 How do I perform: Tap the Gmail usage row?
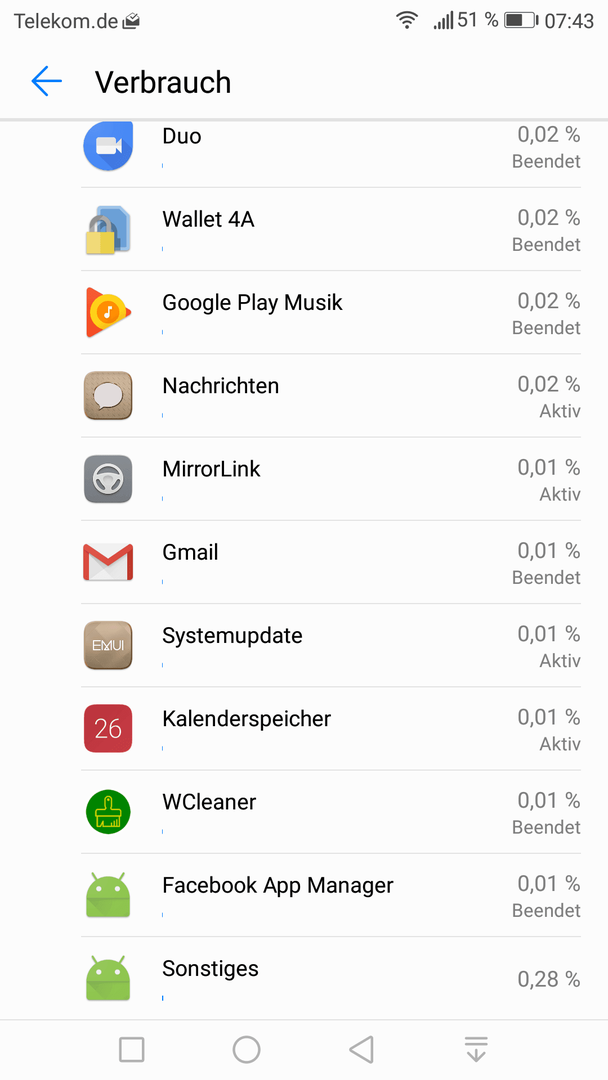[331, 563]
